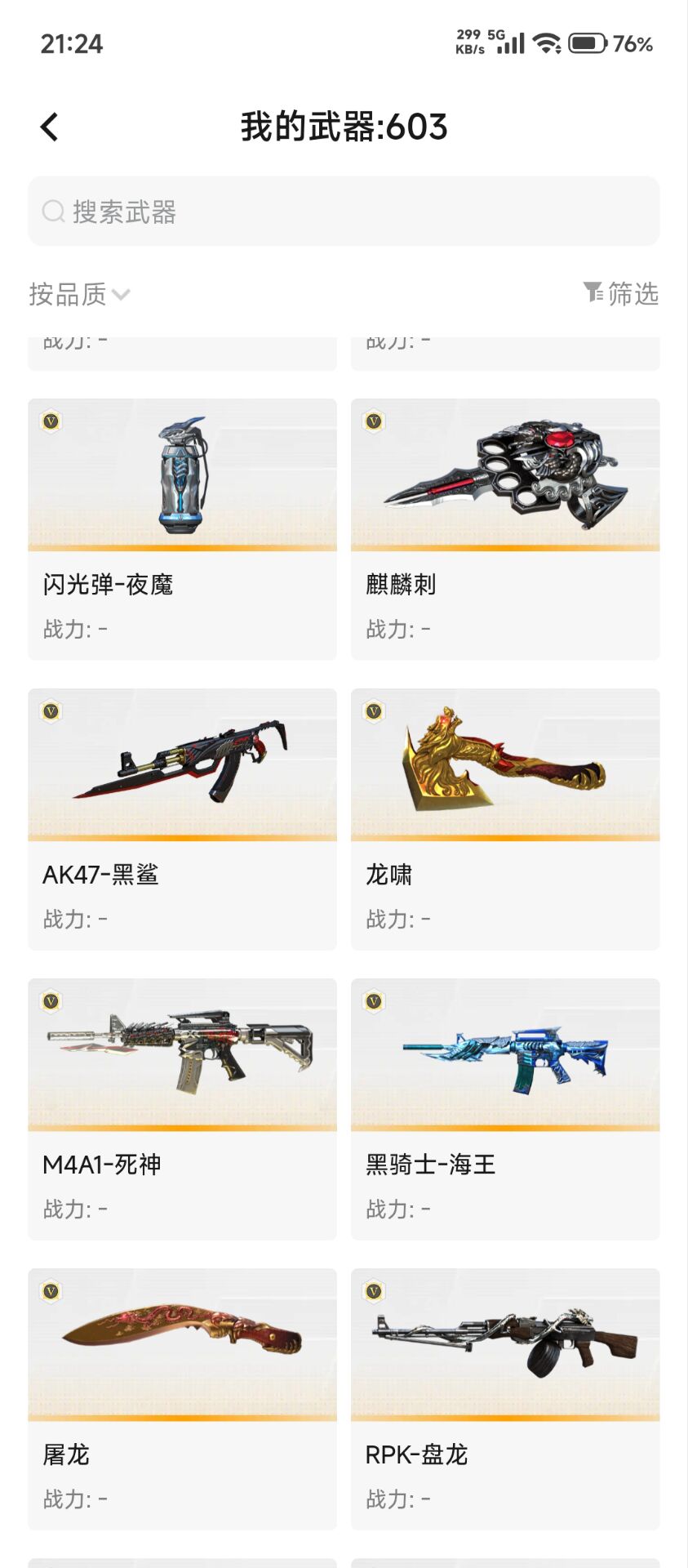Open the RPK-盘龙 weapon card

click(505, 1399)
